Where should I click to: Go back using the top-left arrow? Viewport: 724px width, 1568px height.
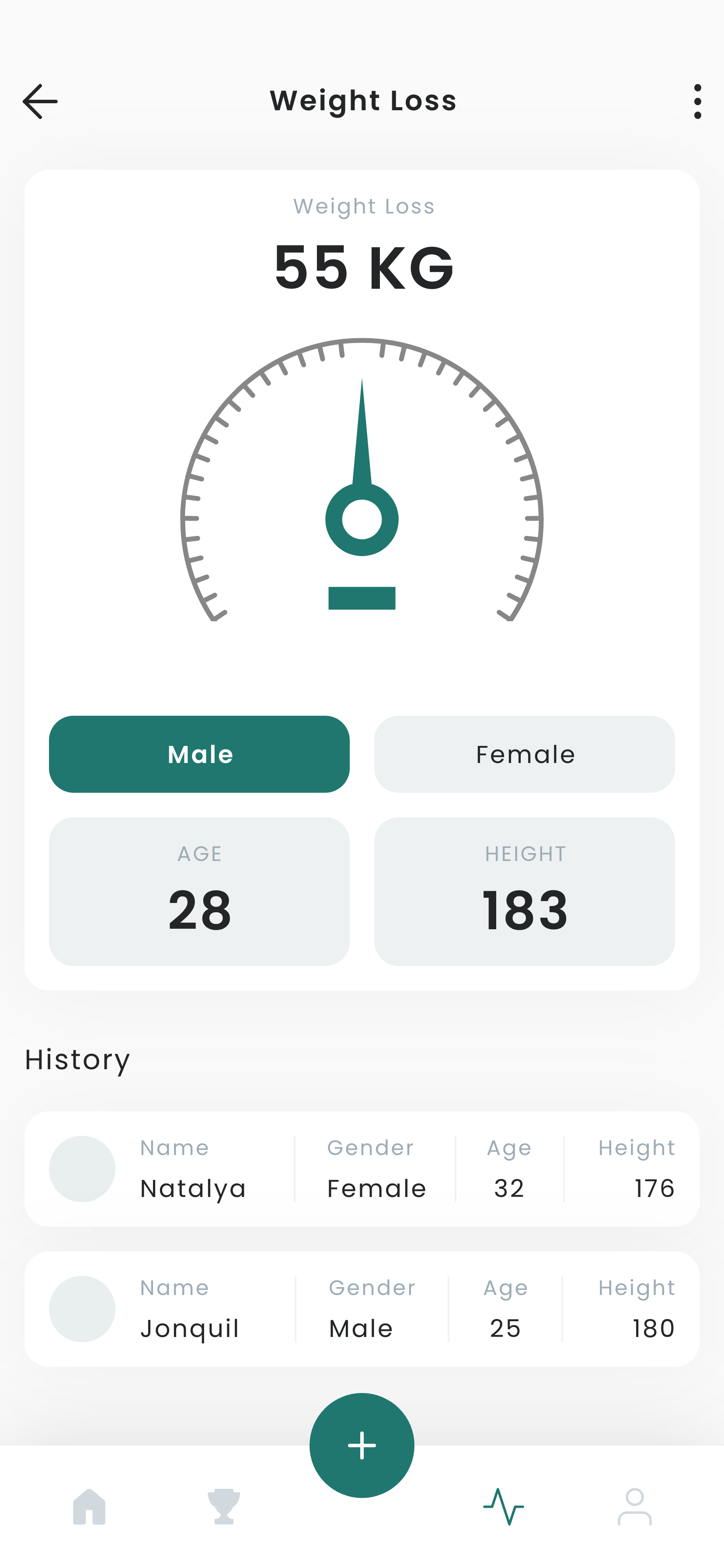point(40,101)
